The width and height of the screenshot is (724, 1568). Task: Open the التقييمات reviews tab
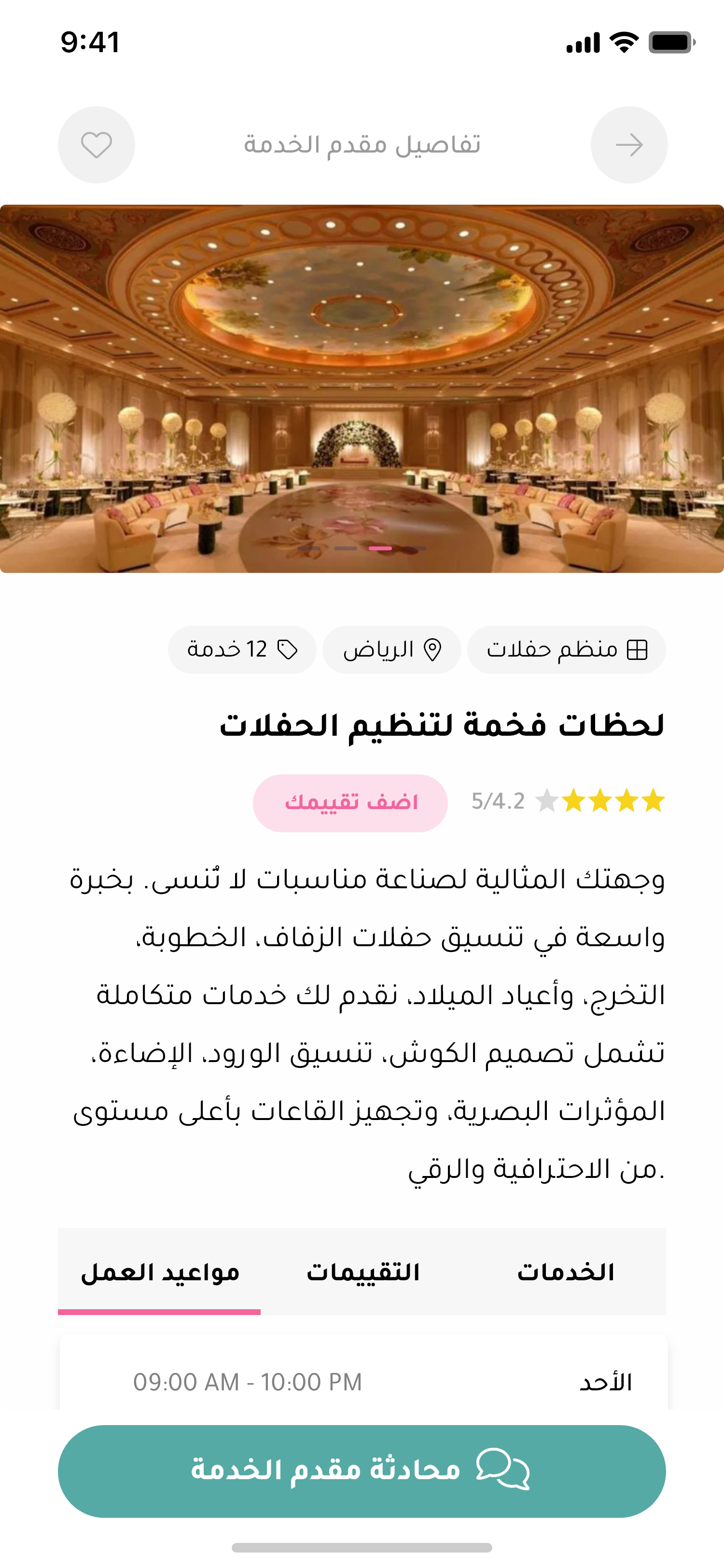[362, 1272]
